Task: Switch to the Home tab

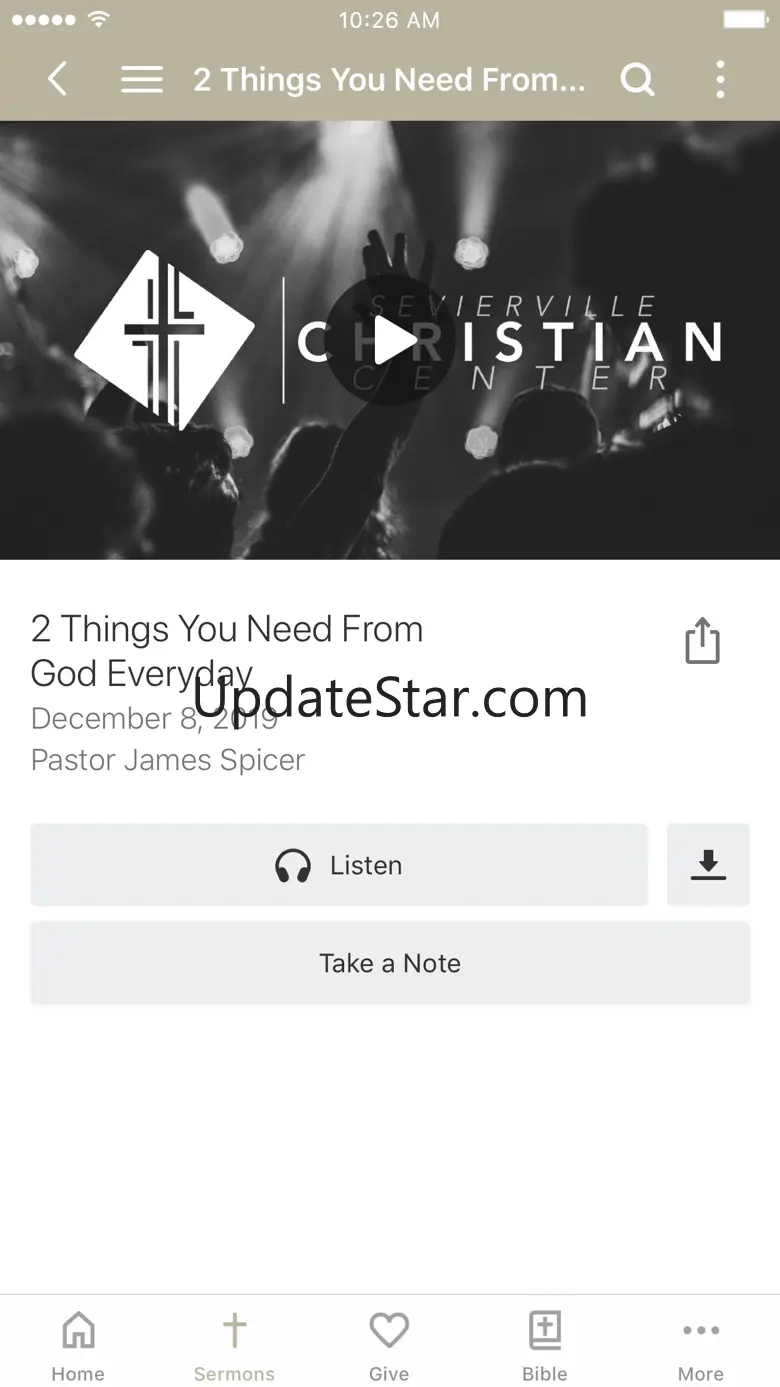Action: pyautogui.click(x=78, y=1346)
